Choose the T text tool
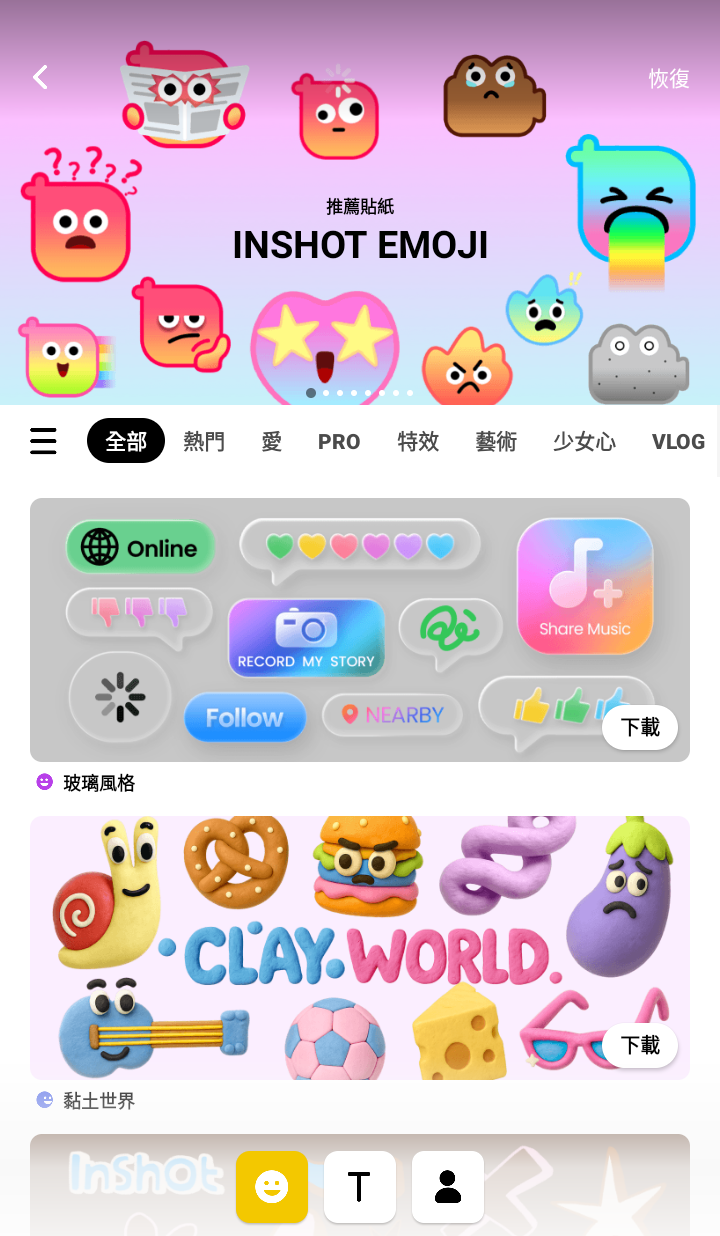The image size is (720, 1236). 360,1187
